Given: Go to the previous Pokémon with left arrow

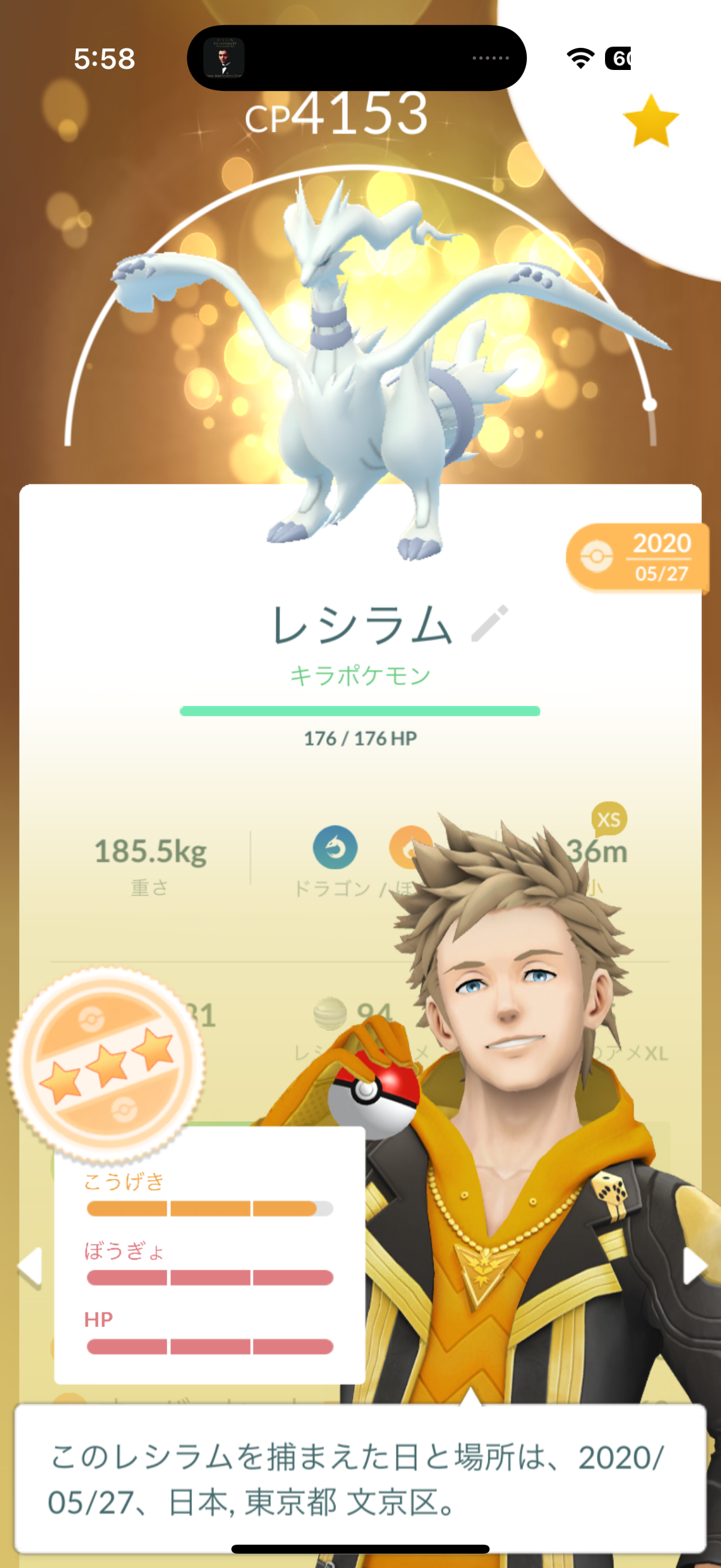Looking at the screenshot, I should coord(29,1267).
